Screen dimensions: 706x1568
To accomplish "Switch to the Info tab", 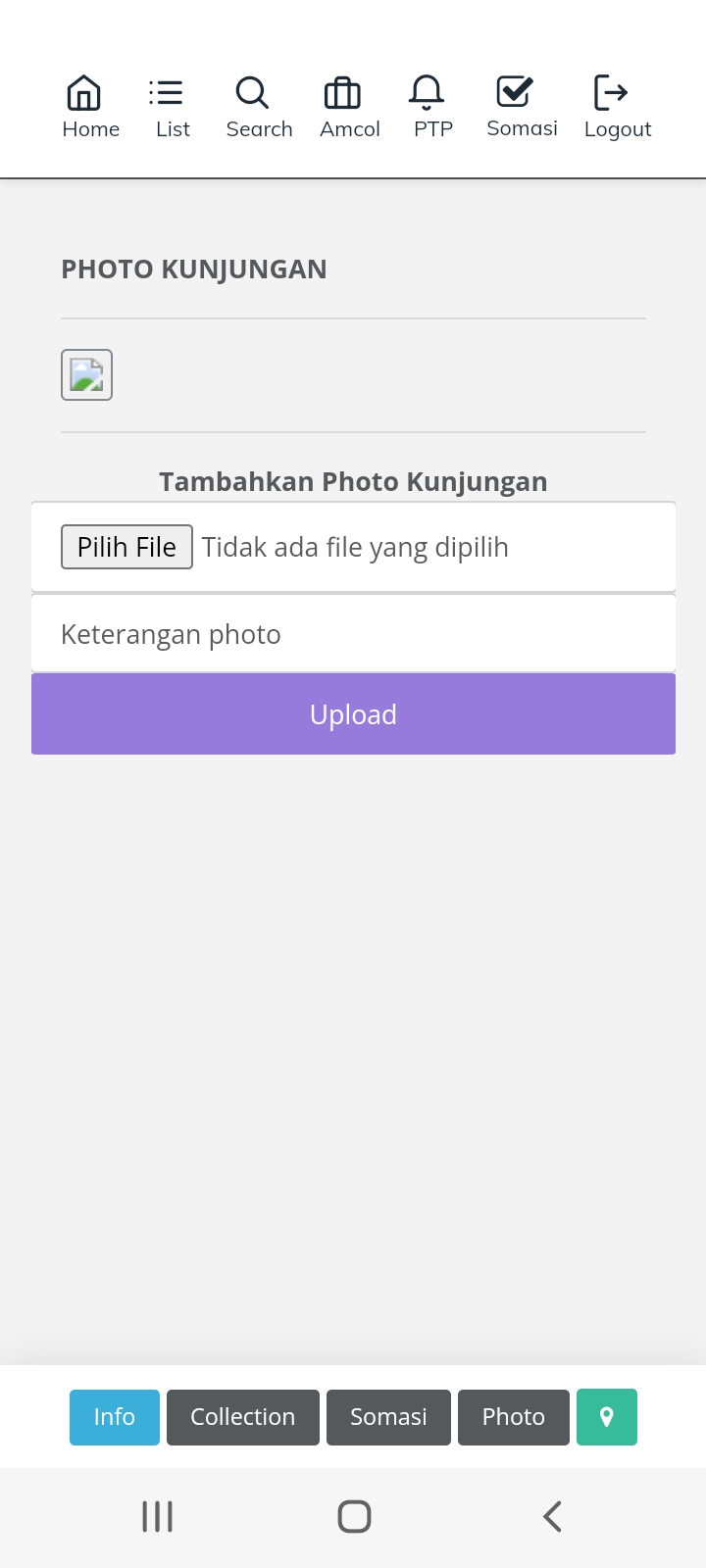I will [x=114, y=1417].
